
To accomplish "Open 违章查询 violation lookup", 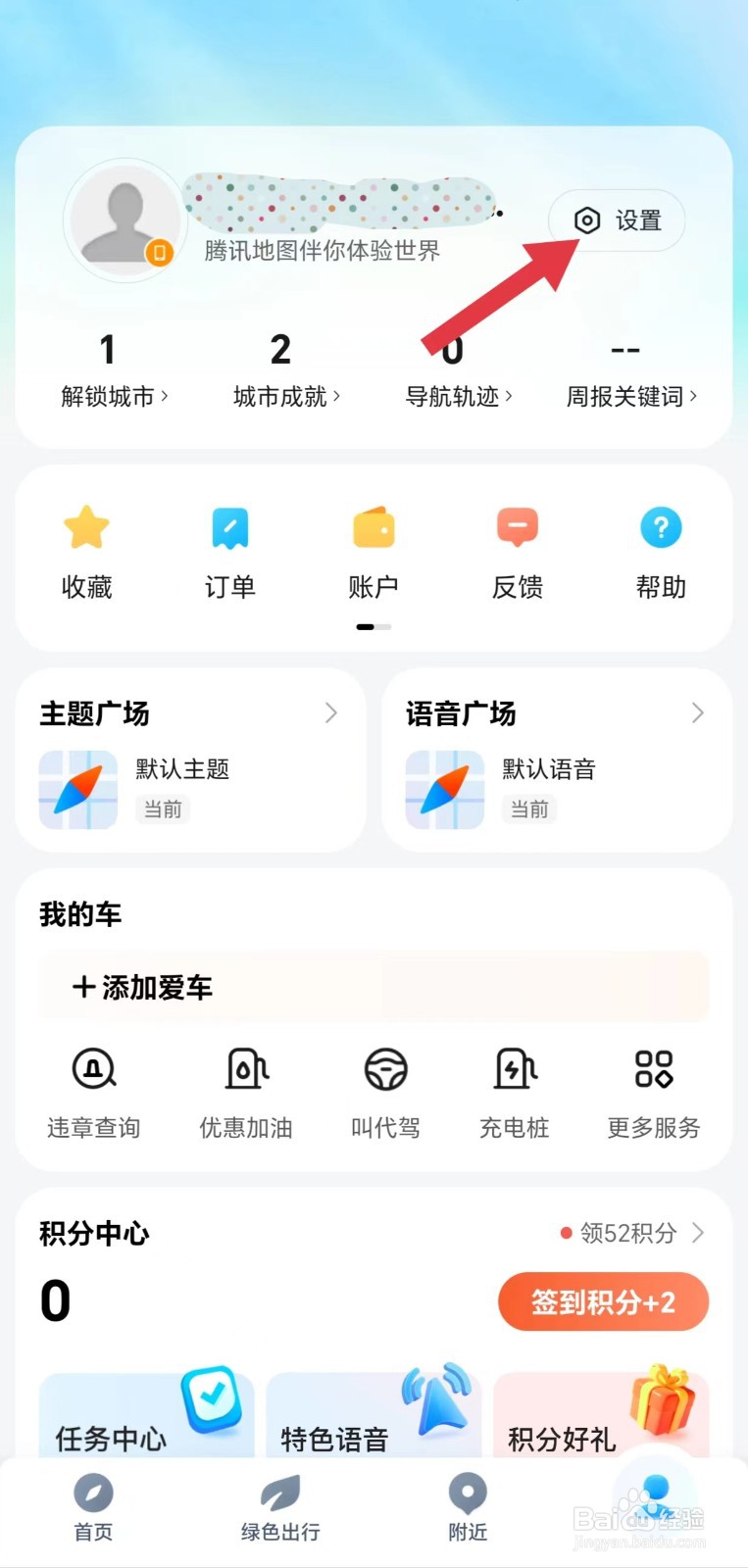I will tap(94, 1093).
